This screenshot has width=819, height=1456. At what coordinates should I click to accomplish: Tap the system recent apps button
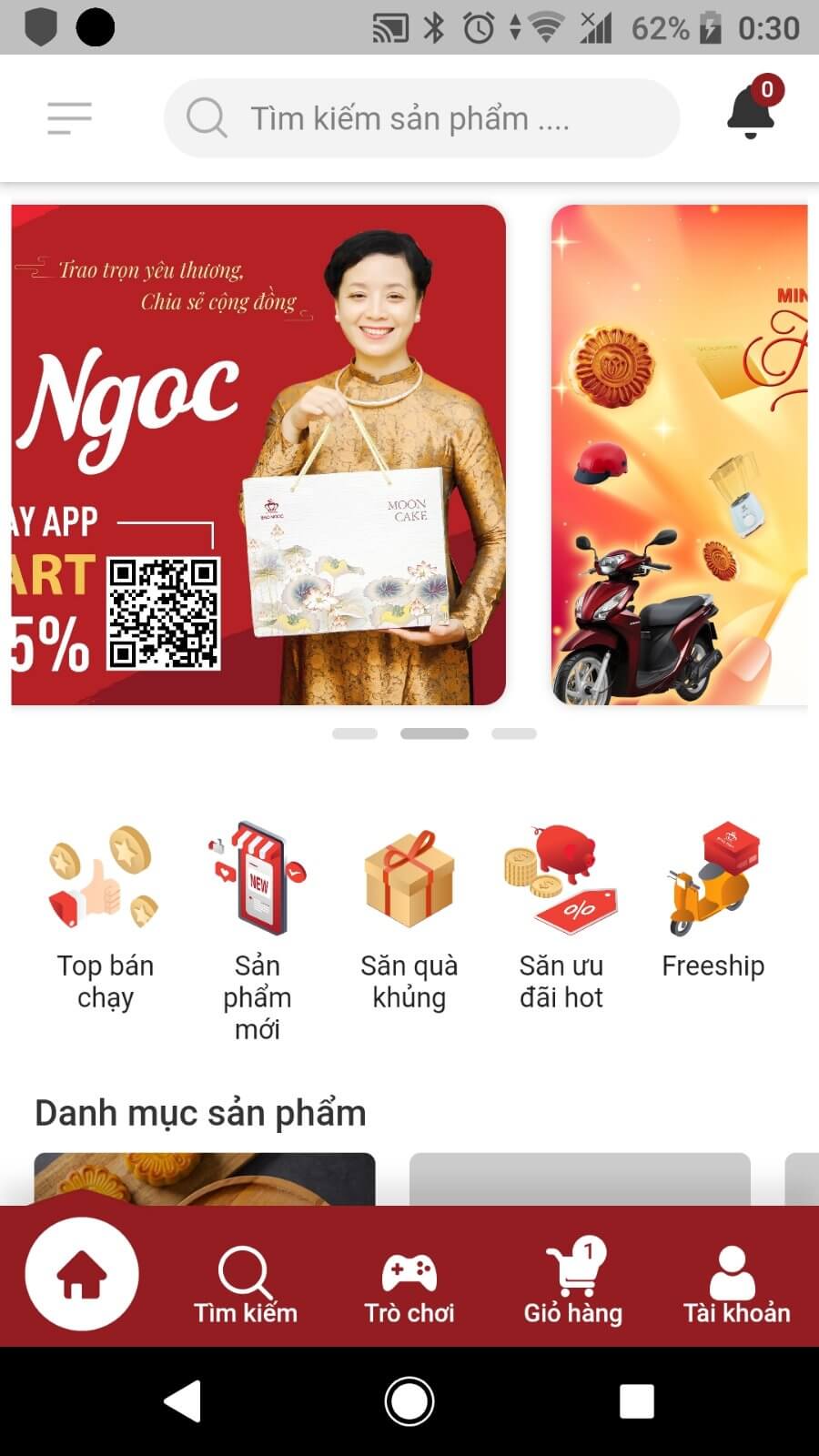(636, 1401)
